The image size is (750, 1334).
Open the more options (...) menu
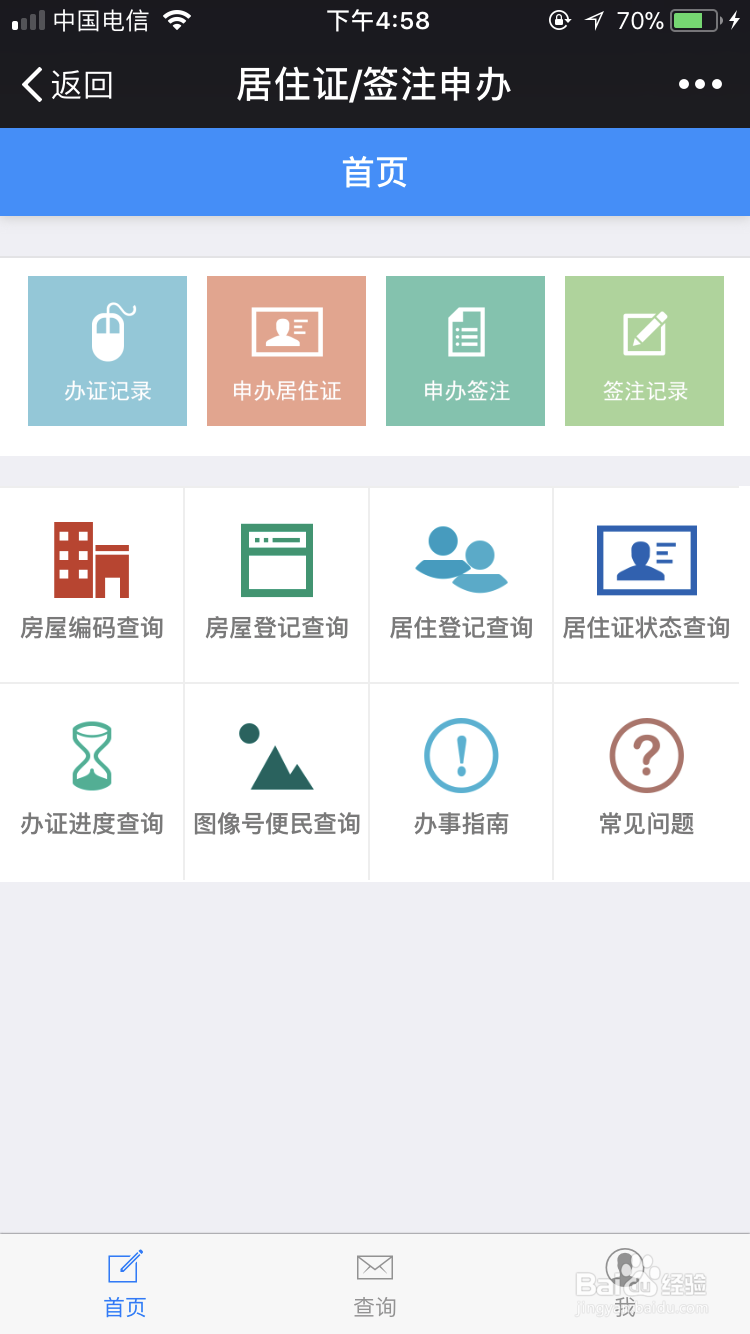pos(699,85)
